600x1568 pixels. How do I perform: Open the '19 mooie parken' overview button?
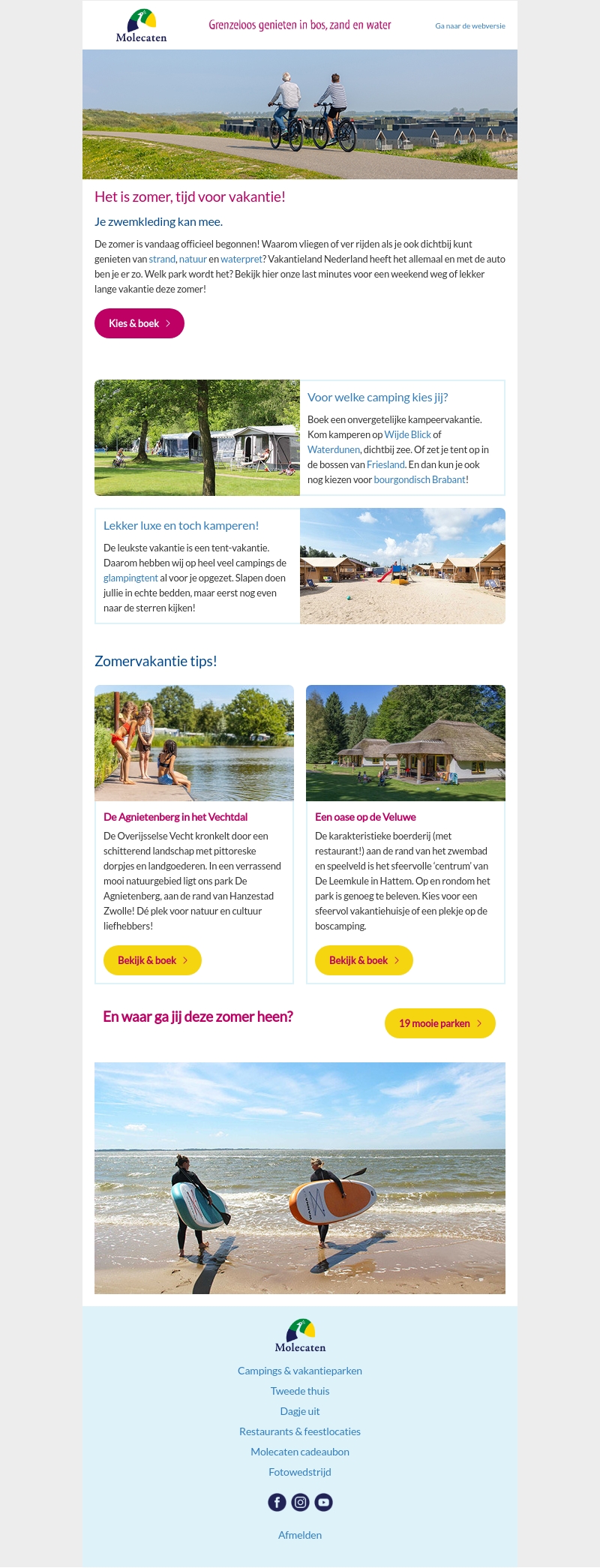point(439,1023)
